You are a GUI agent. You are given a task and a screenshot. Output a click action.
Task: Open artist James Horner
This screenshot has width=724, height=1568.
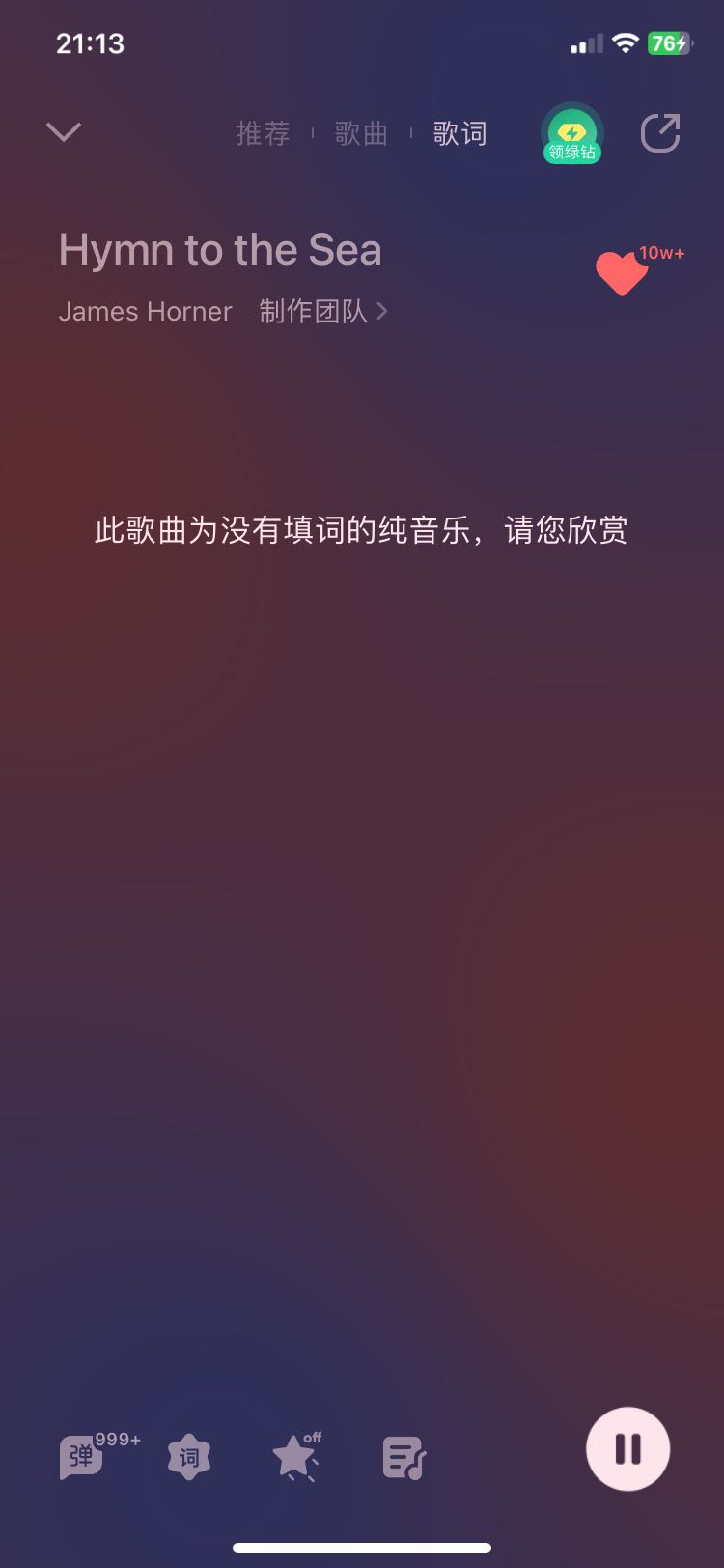pyautogui.click(x=145, y=311)
